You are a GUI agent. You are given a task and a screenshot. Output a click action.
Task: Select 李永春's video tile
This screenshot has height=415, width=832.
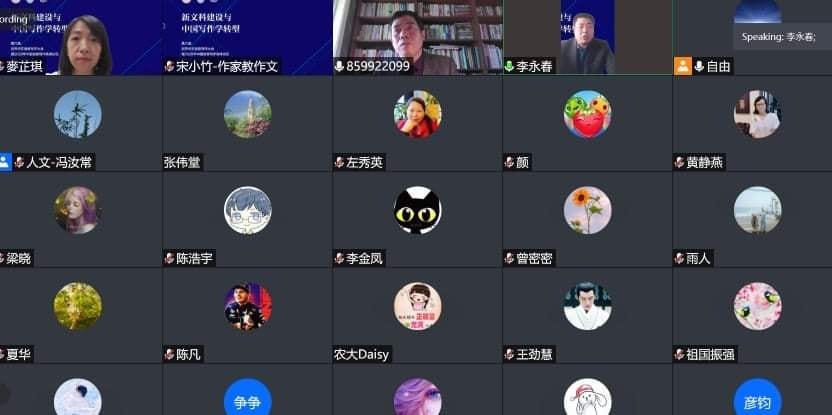(586, 37)
